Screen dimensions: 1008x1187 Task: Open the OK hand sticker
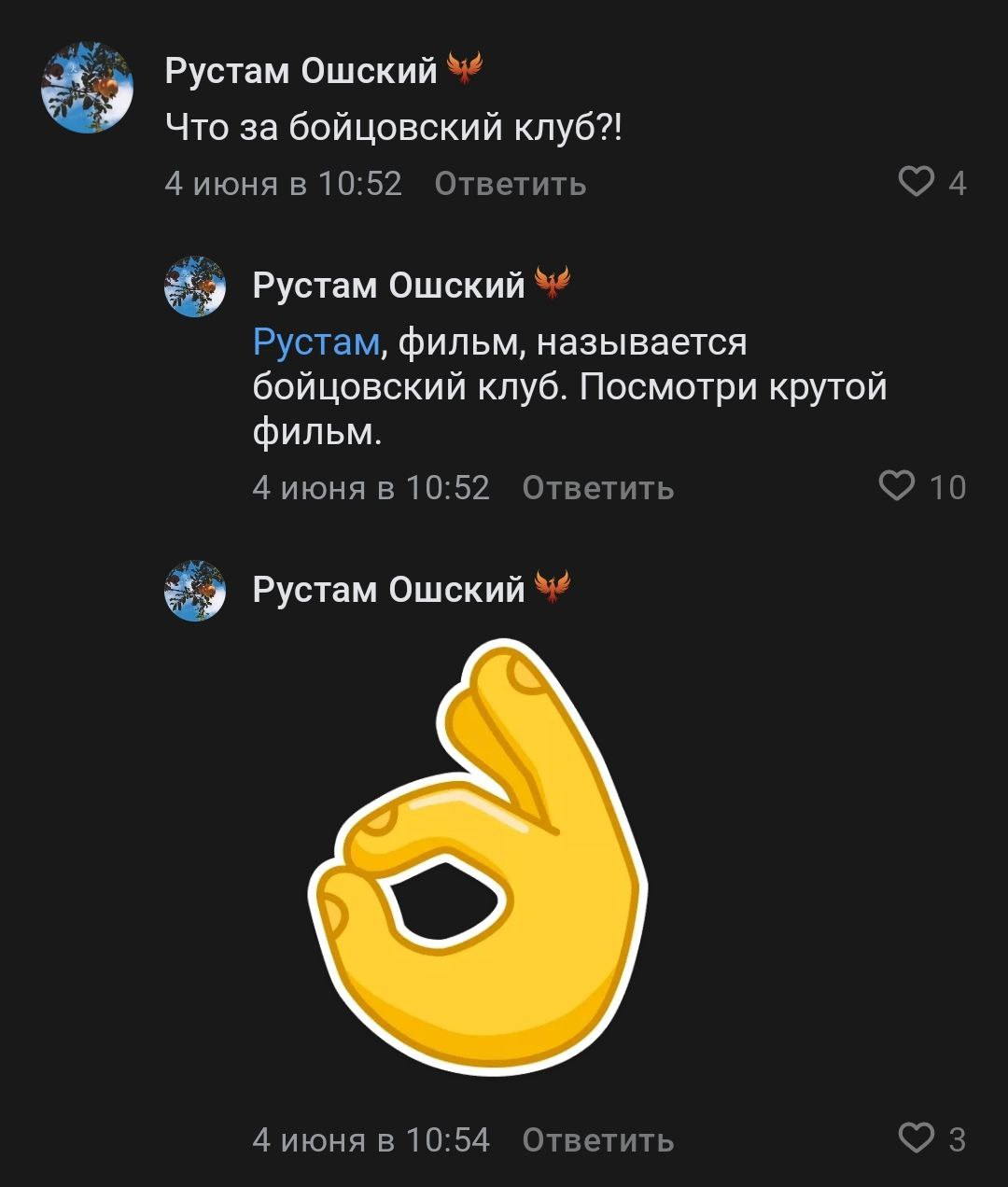coord(478,859)
